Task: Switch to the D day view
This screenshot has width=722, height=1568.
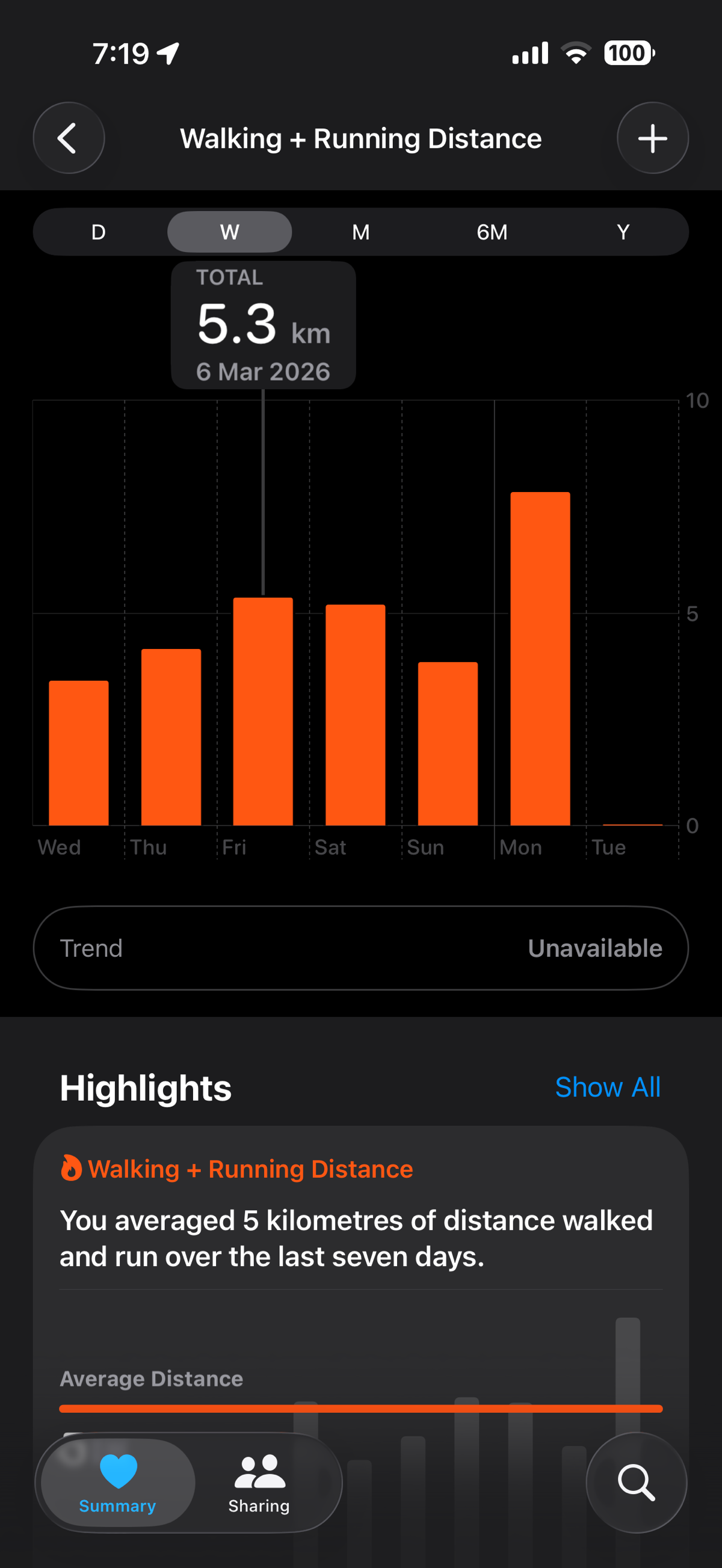Action: 99,232
